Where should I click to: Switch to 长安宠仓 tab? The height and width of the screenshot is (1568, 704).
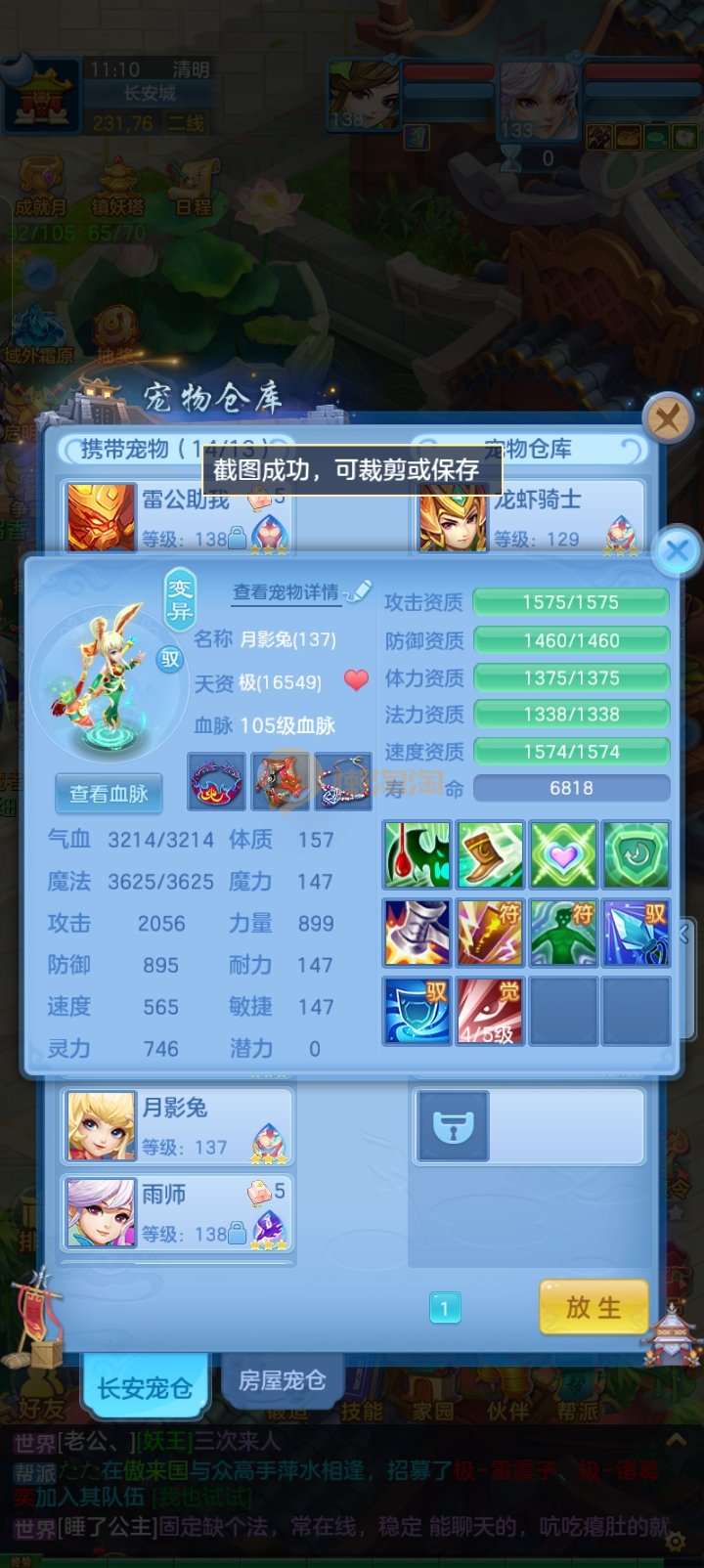[x=145, y=1387]
